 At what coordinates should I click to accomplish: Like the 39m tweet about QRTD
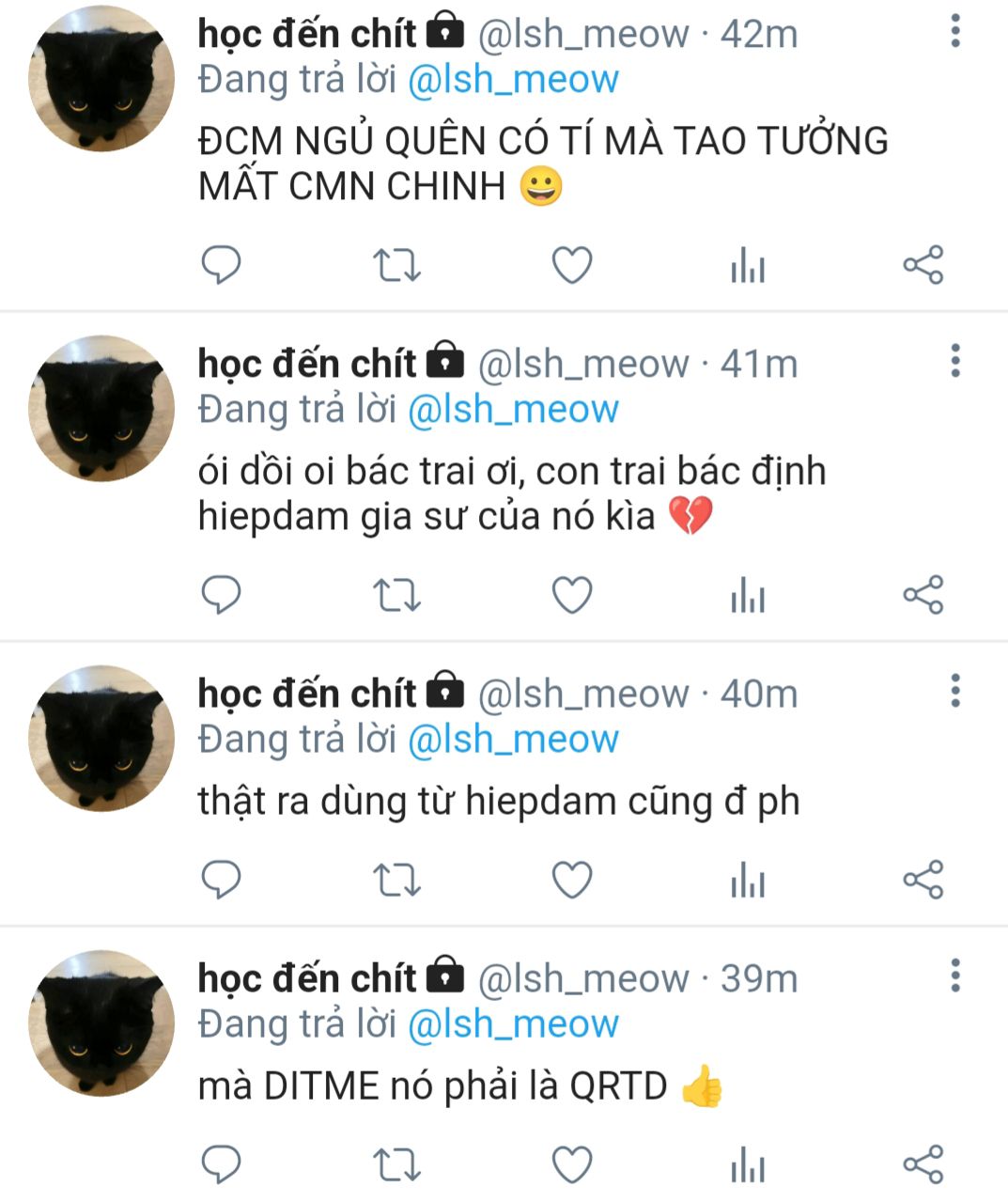pos(571,1165)
